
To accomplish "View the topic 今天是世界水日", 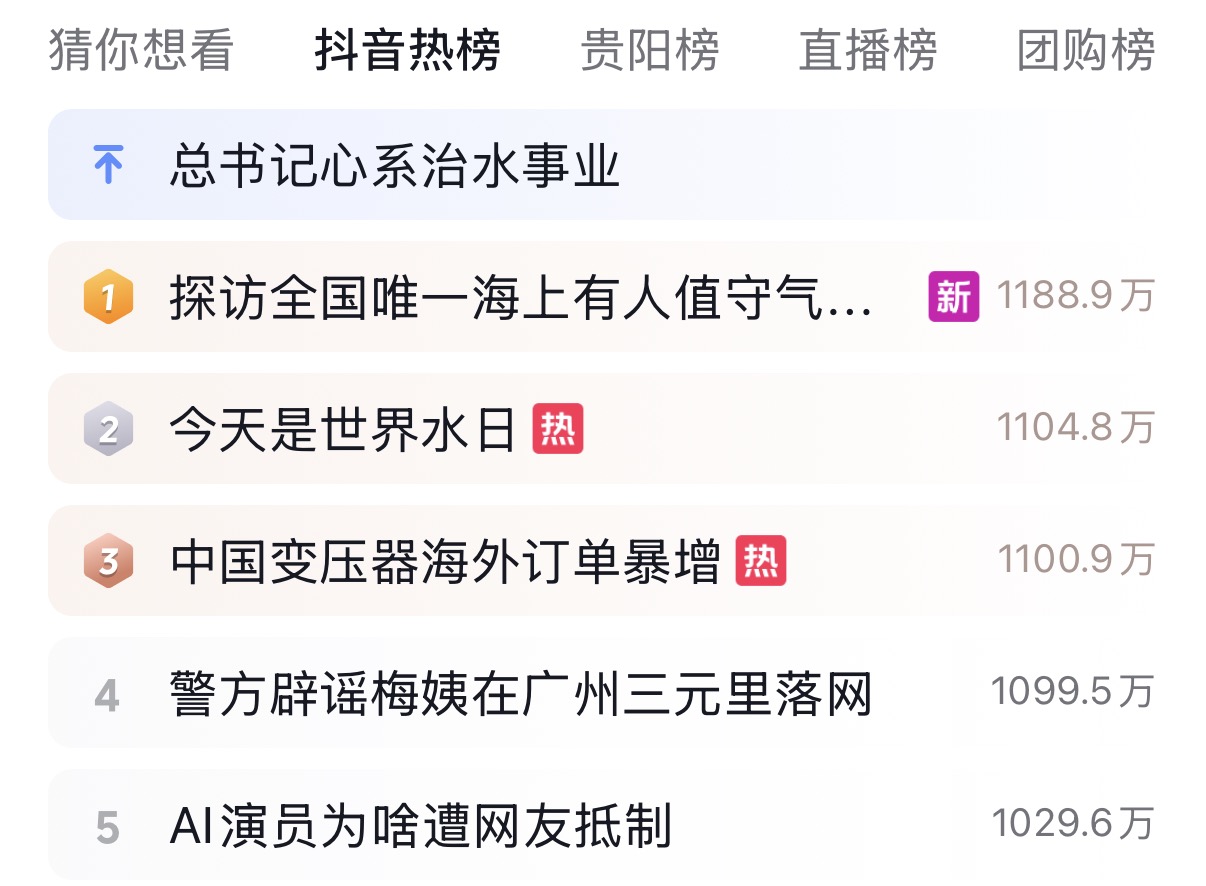I will [x=342, y=430].
